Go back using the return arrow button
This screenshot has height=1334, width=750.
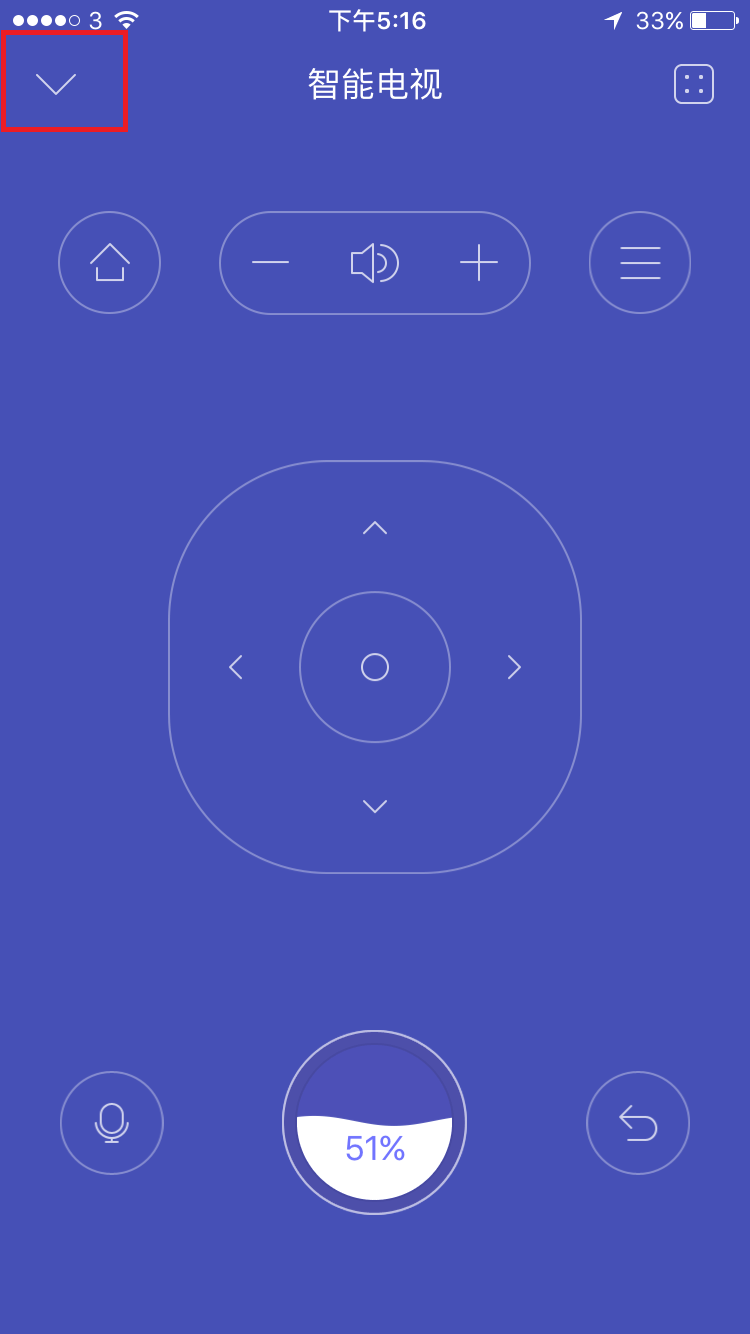[638, 1123]
